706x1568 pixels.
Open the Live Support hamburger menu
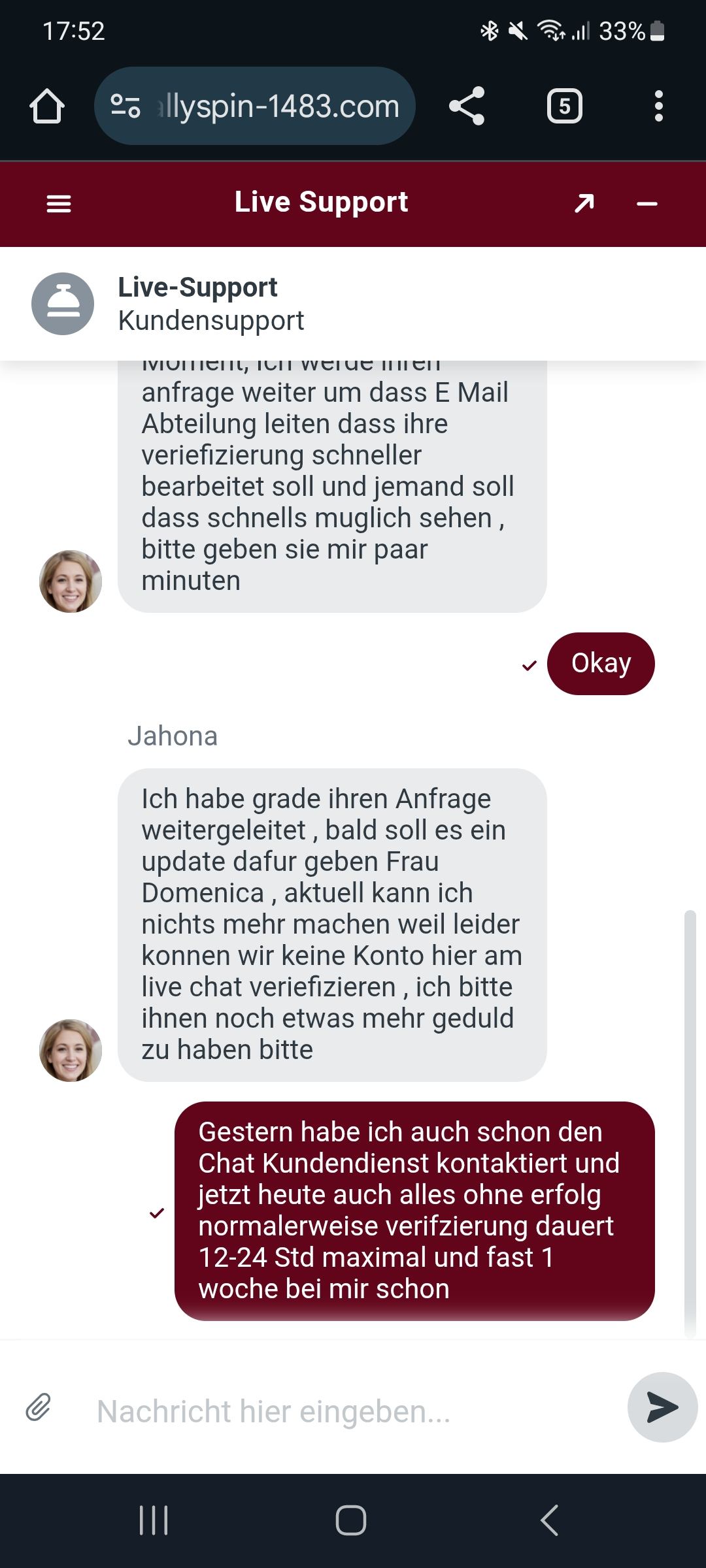coord(59,204)
